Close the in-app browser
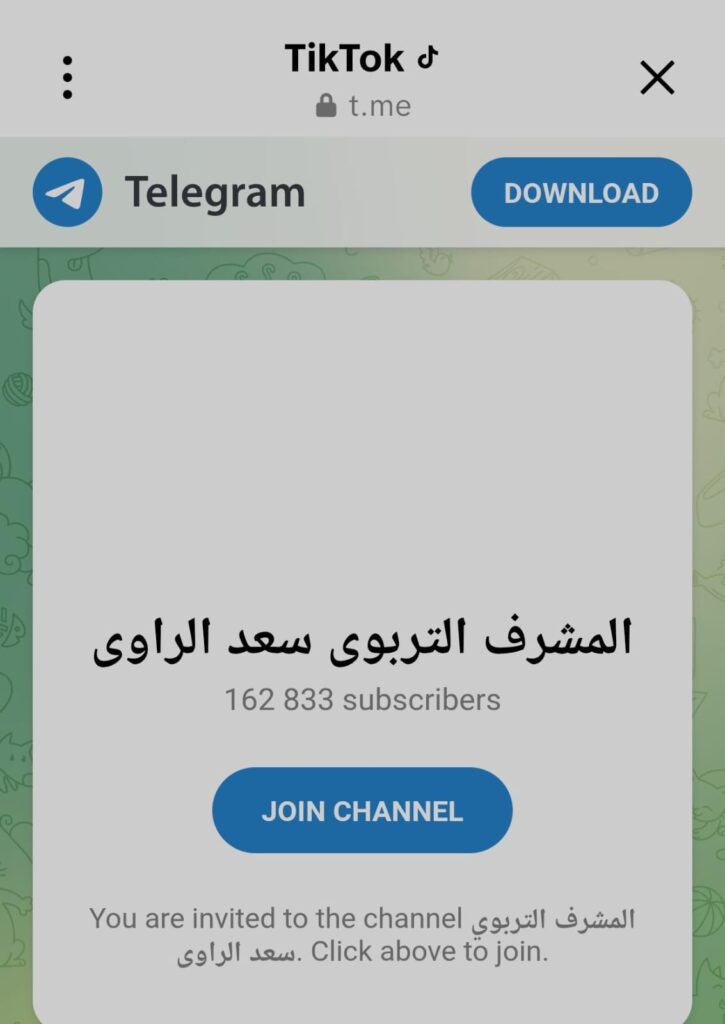Viewport: 725px width, 1024px height. pos(657,77)
